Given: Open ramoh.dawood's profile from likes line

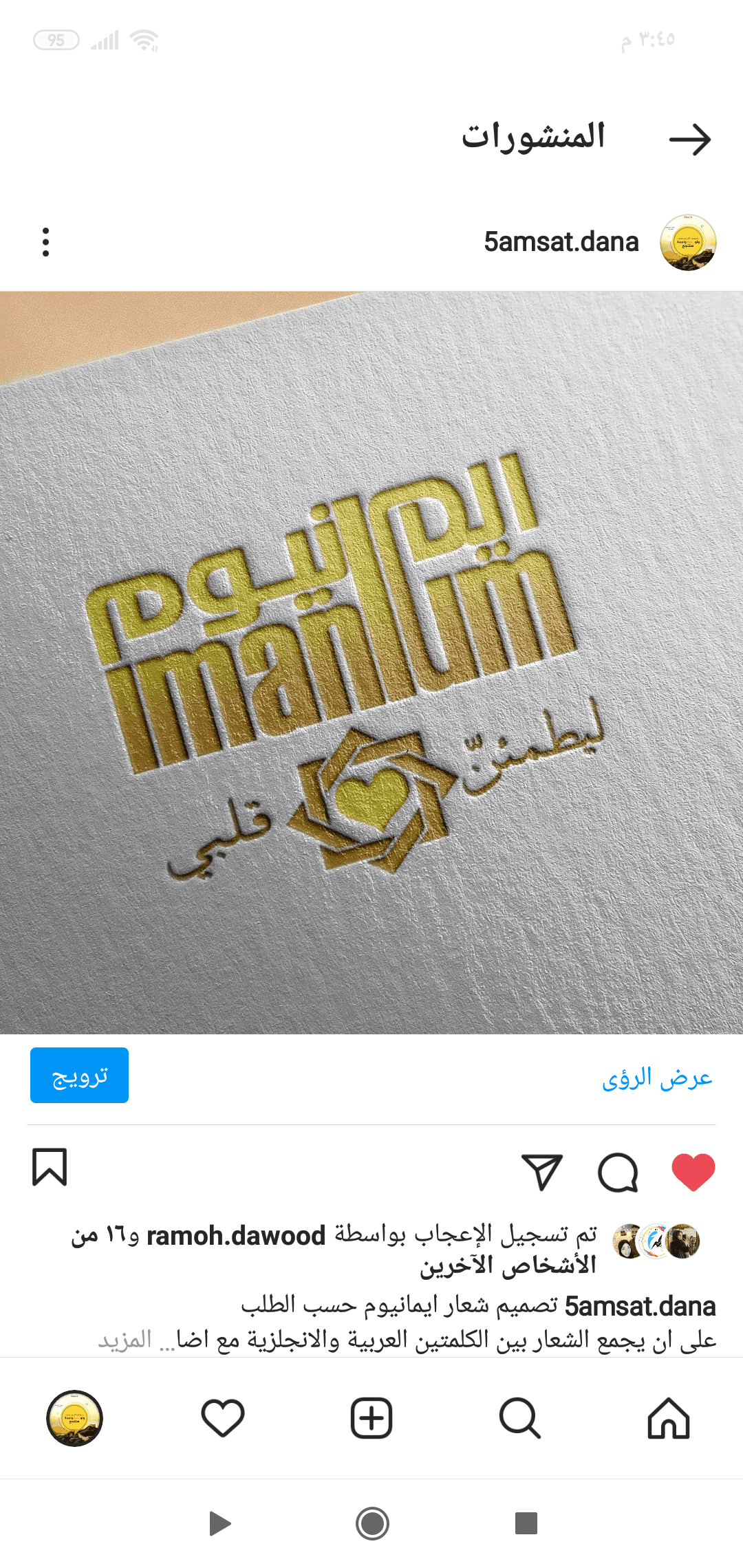Looking at the screenshot, I should [x=236, y=1236].
